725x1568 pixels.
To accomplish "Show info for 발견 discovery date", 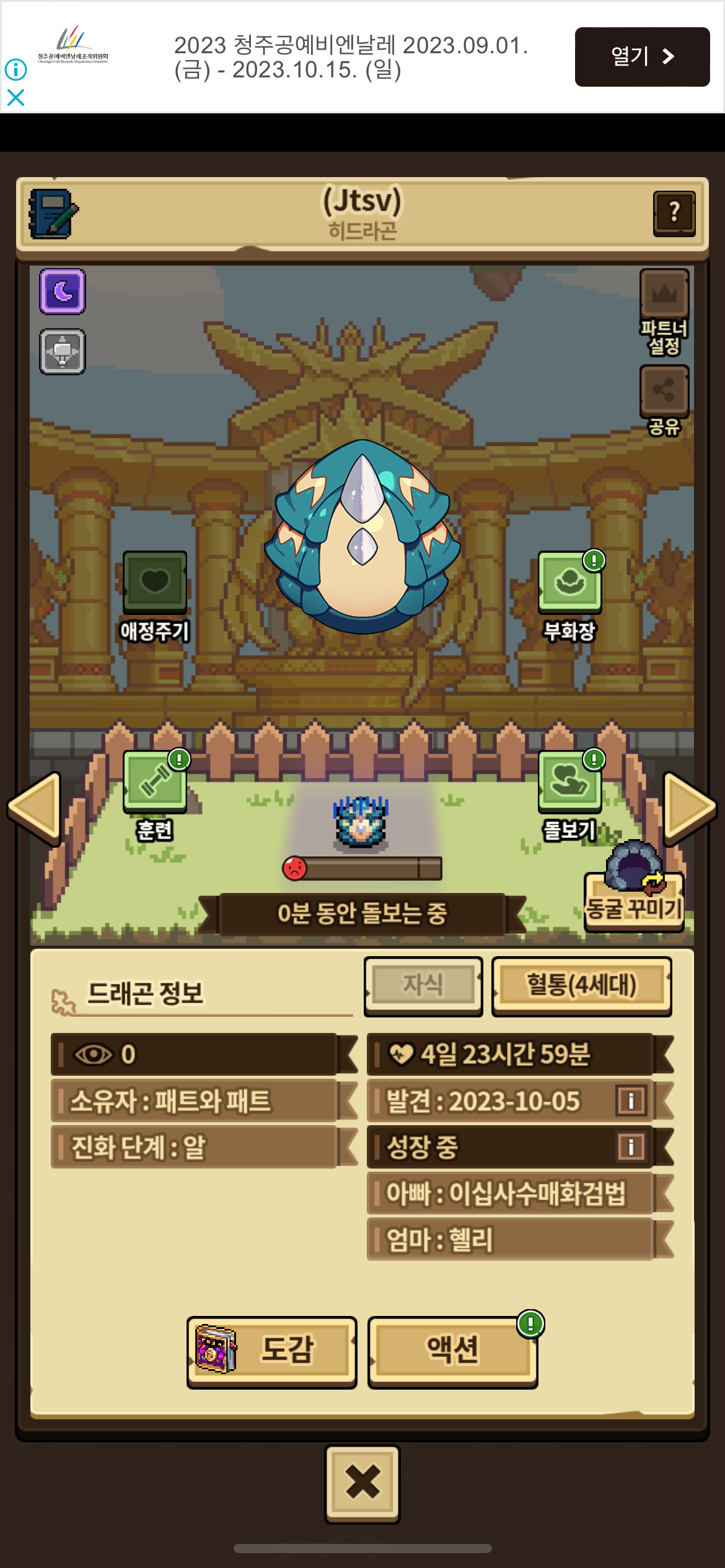I will 631,1101.
